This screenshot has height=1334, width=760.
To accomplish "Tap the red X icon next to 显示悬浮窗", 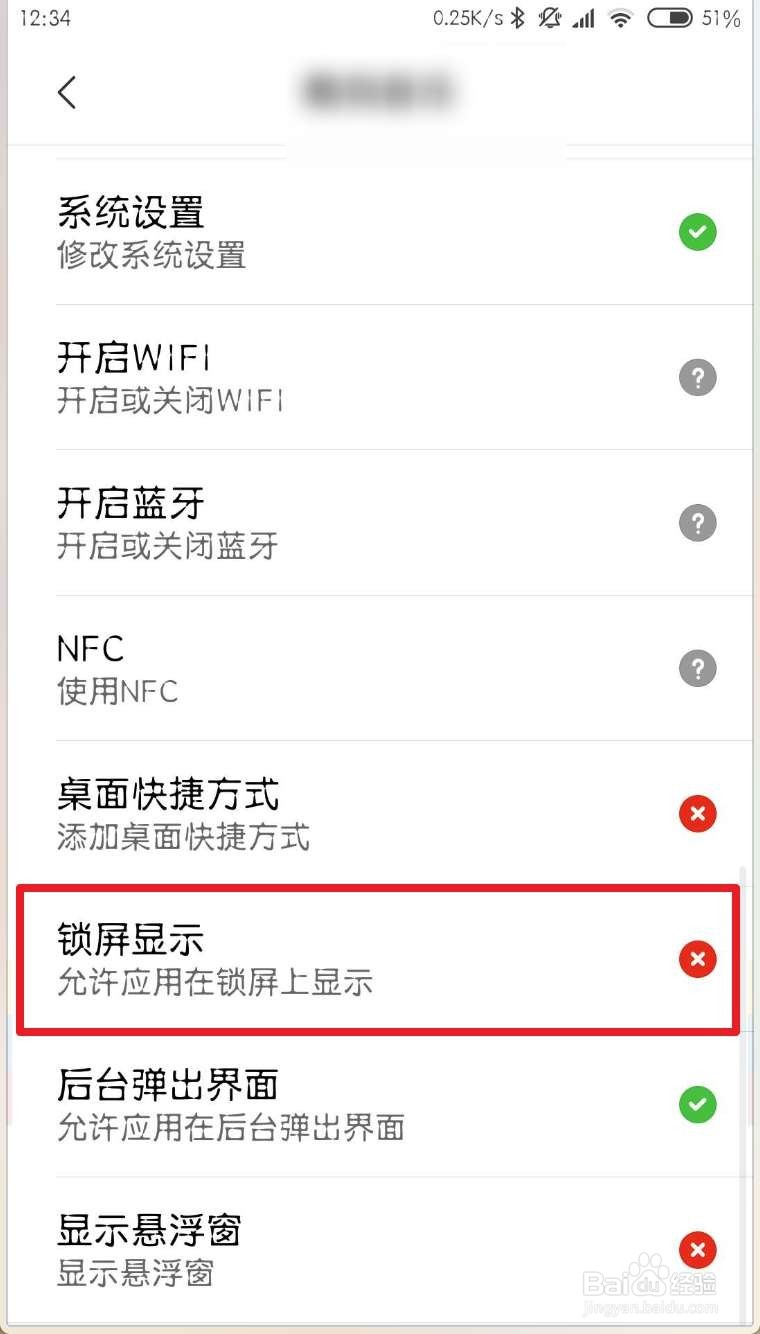I will click(x=697, y=1250).
